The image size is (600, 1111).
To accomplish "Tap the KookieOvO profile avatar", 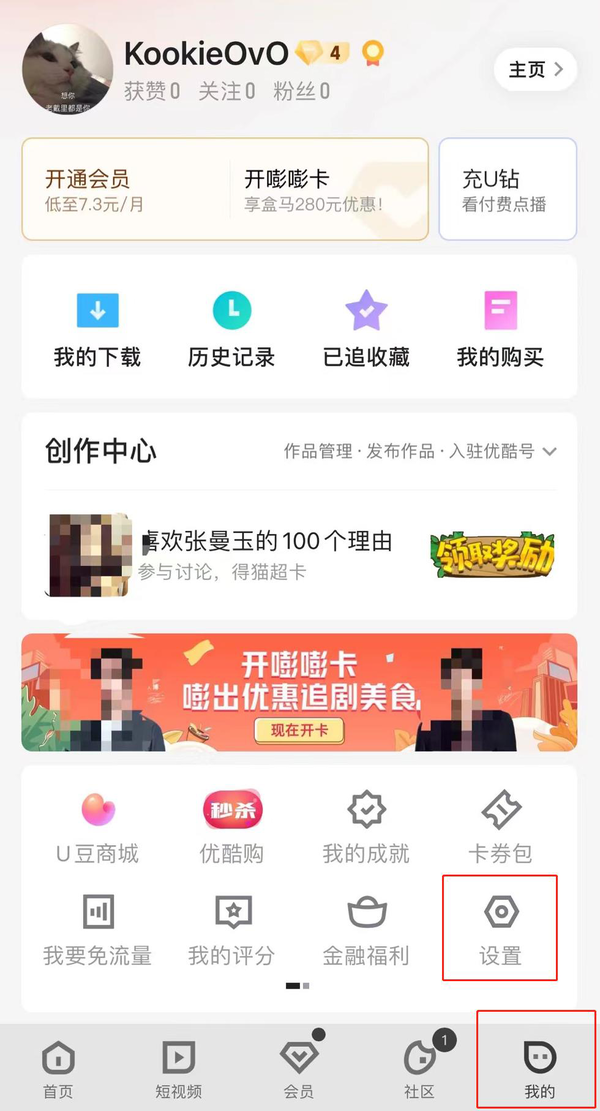I will (67, 70).
